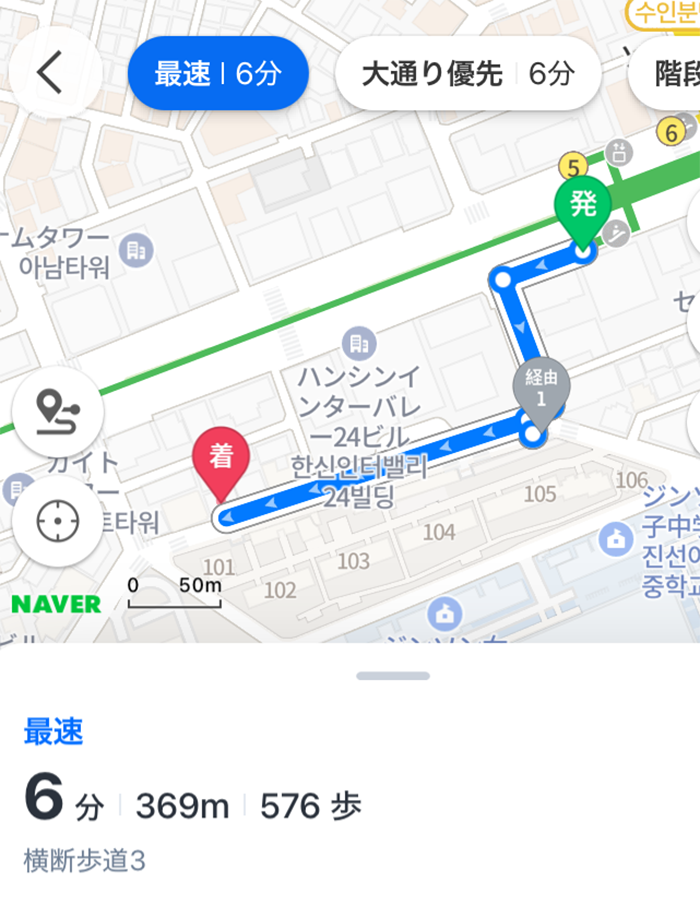Choose the 階段 route chip
The image size is (700, 905).
670,74
